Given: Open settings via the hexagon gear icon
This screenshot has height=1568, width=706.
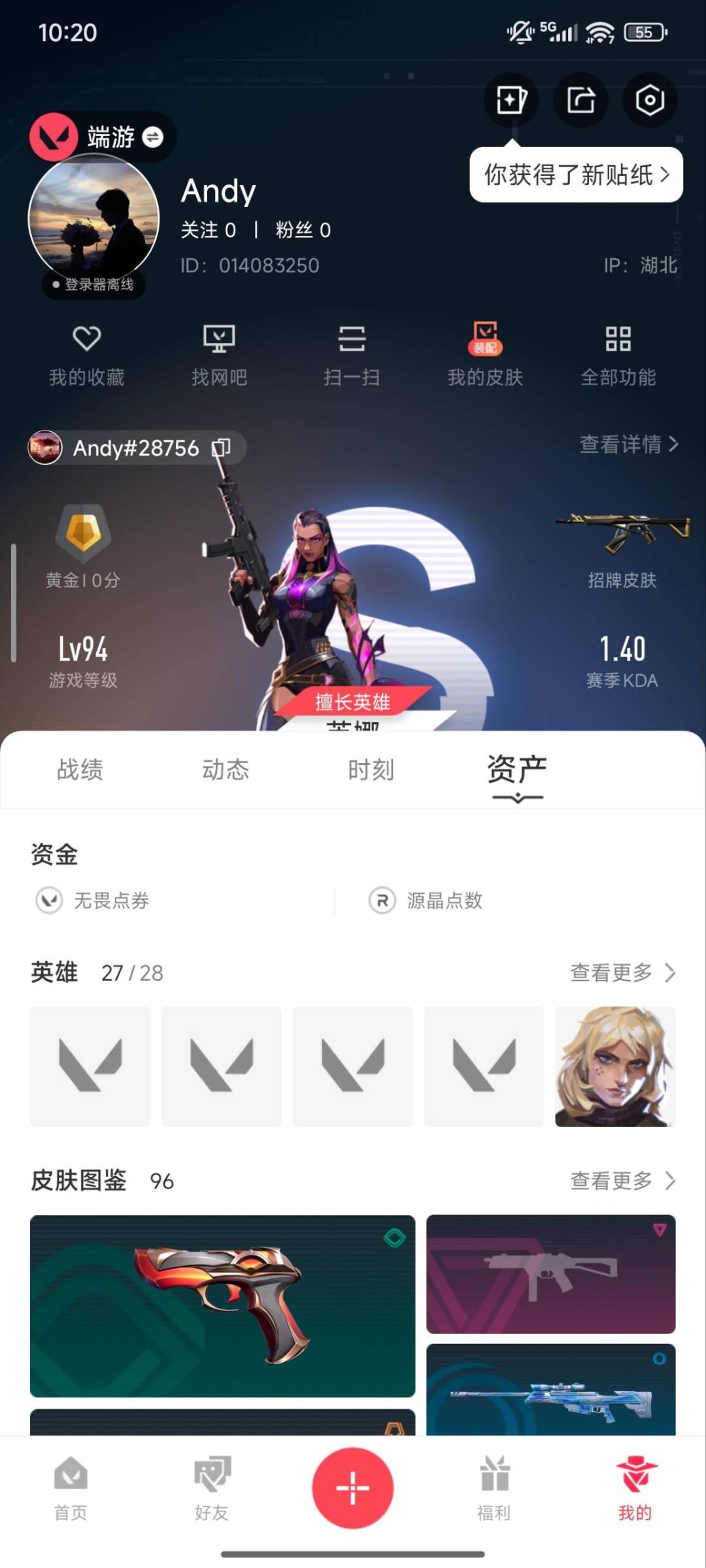Looking at the screenshot, I should click(648, 100).
